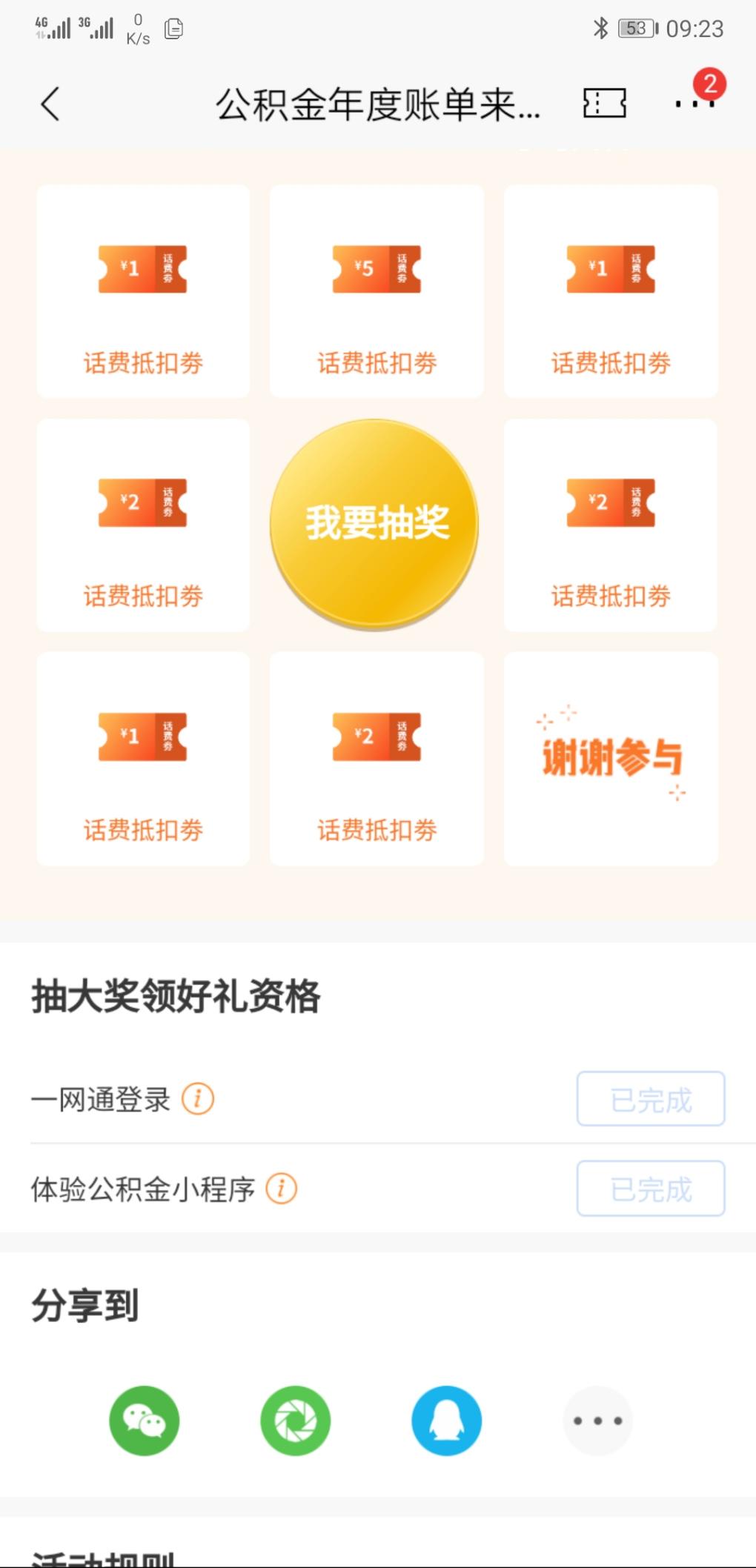Tap 已完成 button beside 一网通登录

click(650, 1099)
